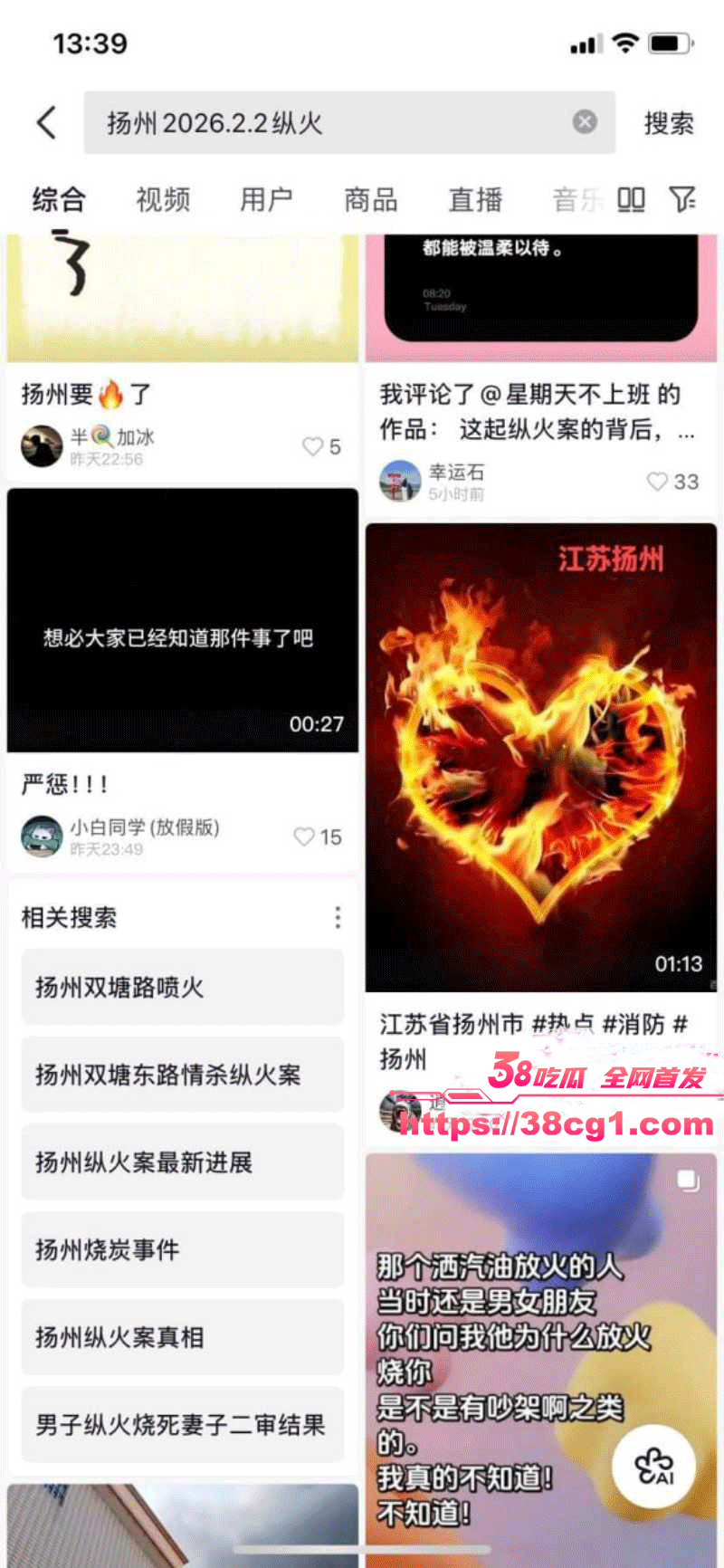Viewport: 724px width, 1568px height.
Task: Switch to the 直播 tab
Action: point(475,199)
